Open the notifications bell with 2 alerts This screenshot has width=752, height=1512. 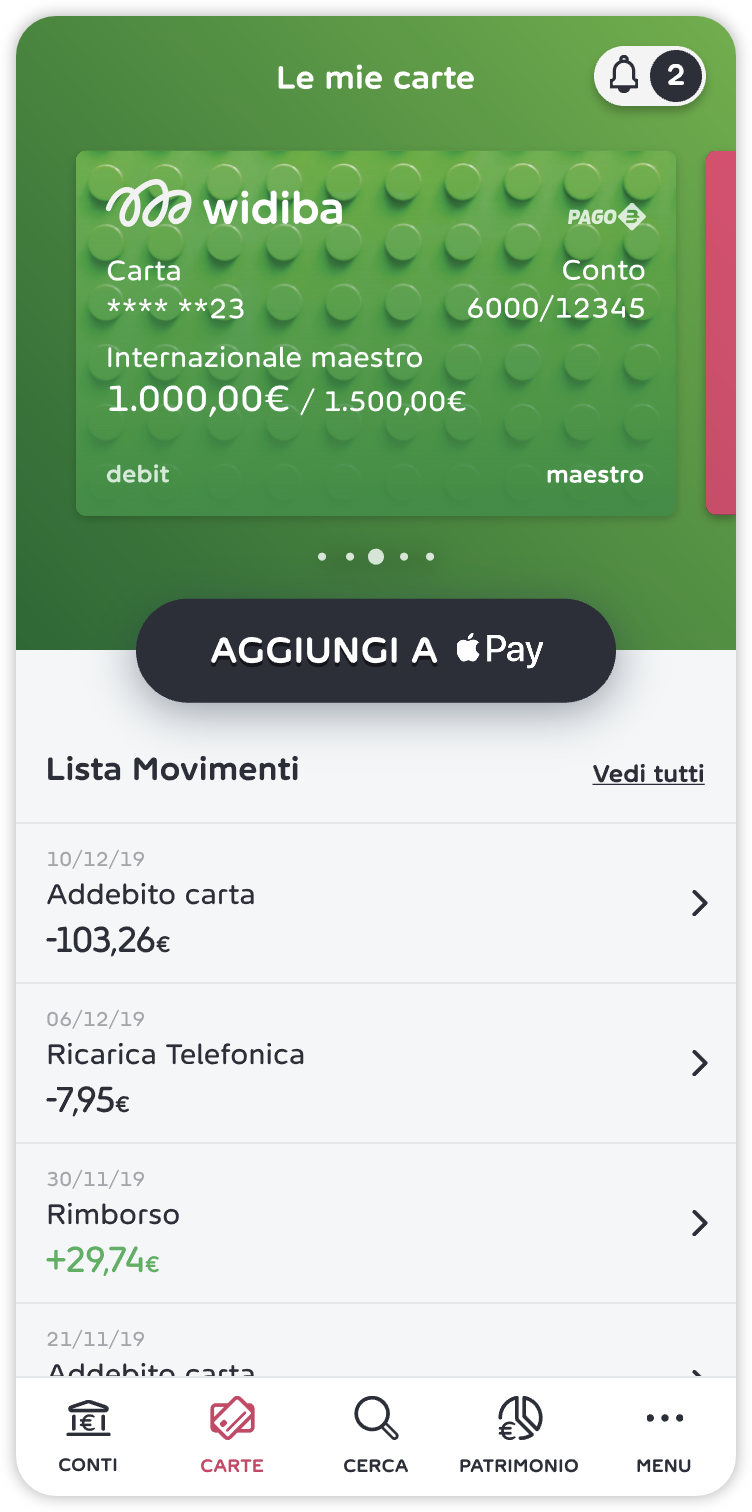[650, 76]
